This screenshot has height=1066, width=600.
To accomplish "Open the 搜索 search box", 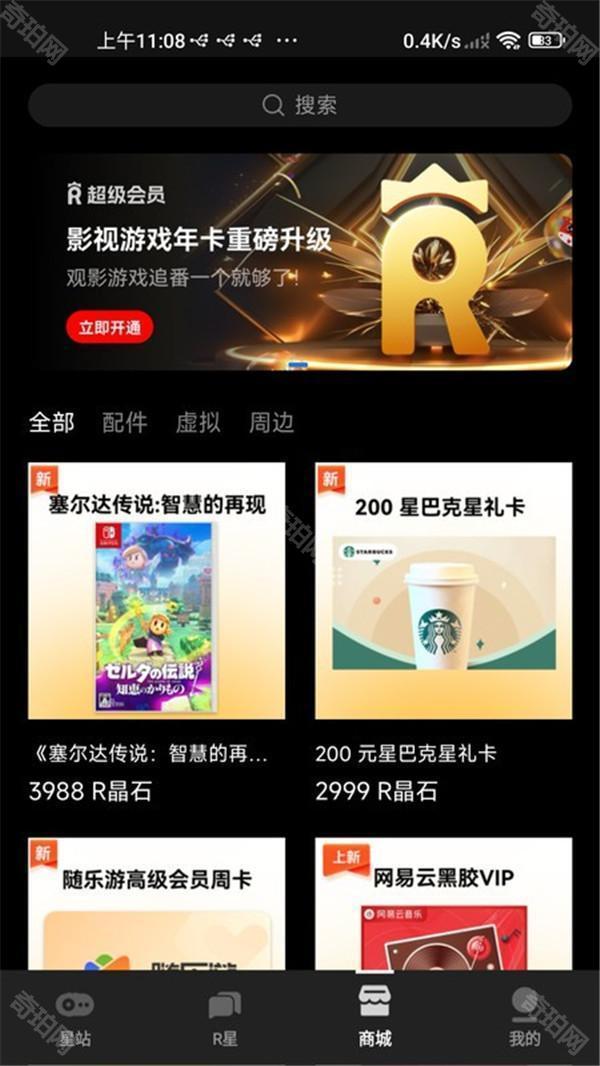I will [x=300, y=105].
